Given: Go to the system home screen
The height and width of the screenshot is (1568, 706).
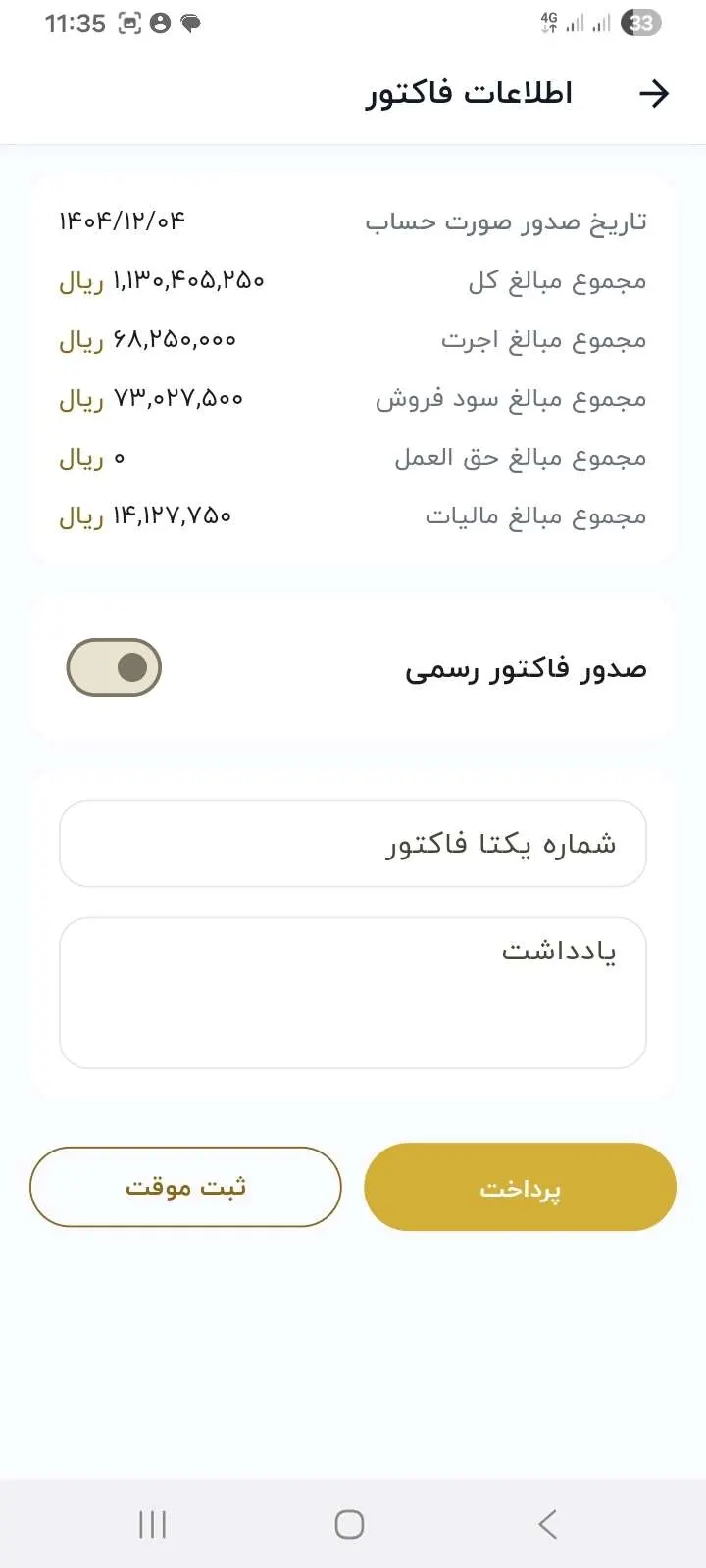Looking at the screenshot, I should point(350,1524).
